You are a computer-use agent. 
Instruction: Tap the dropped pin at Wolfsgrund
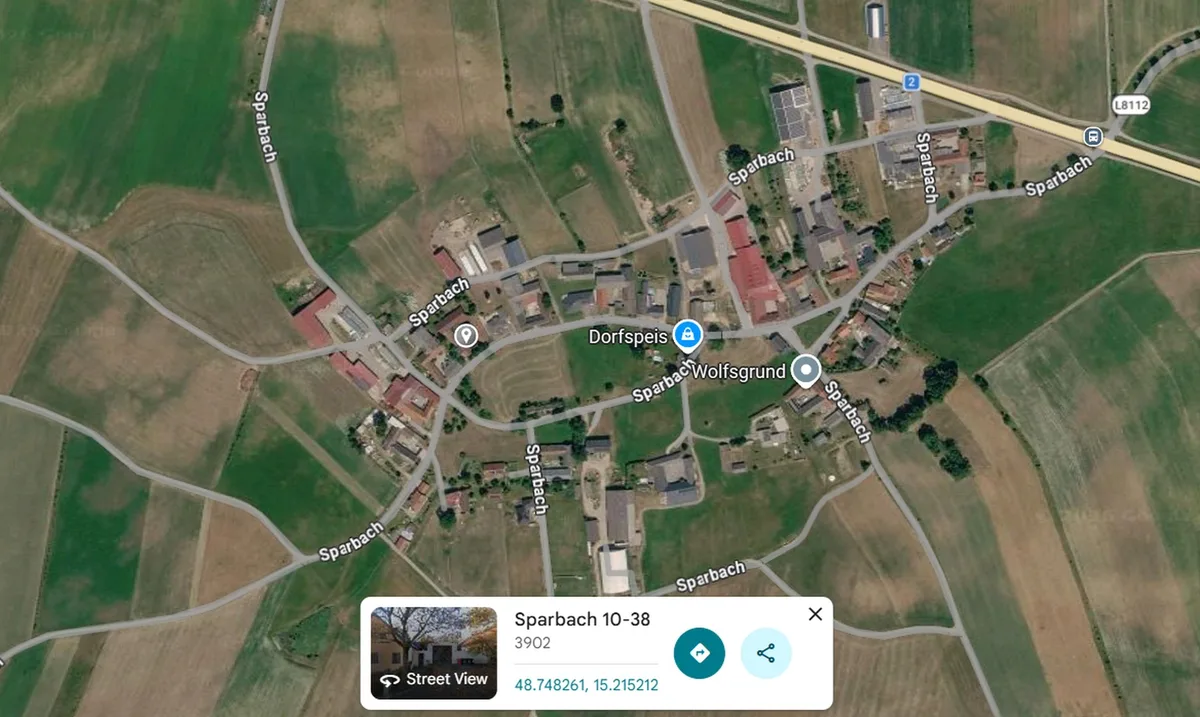(806, 371)
